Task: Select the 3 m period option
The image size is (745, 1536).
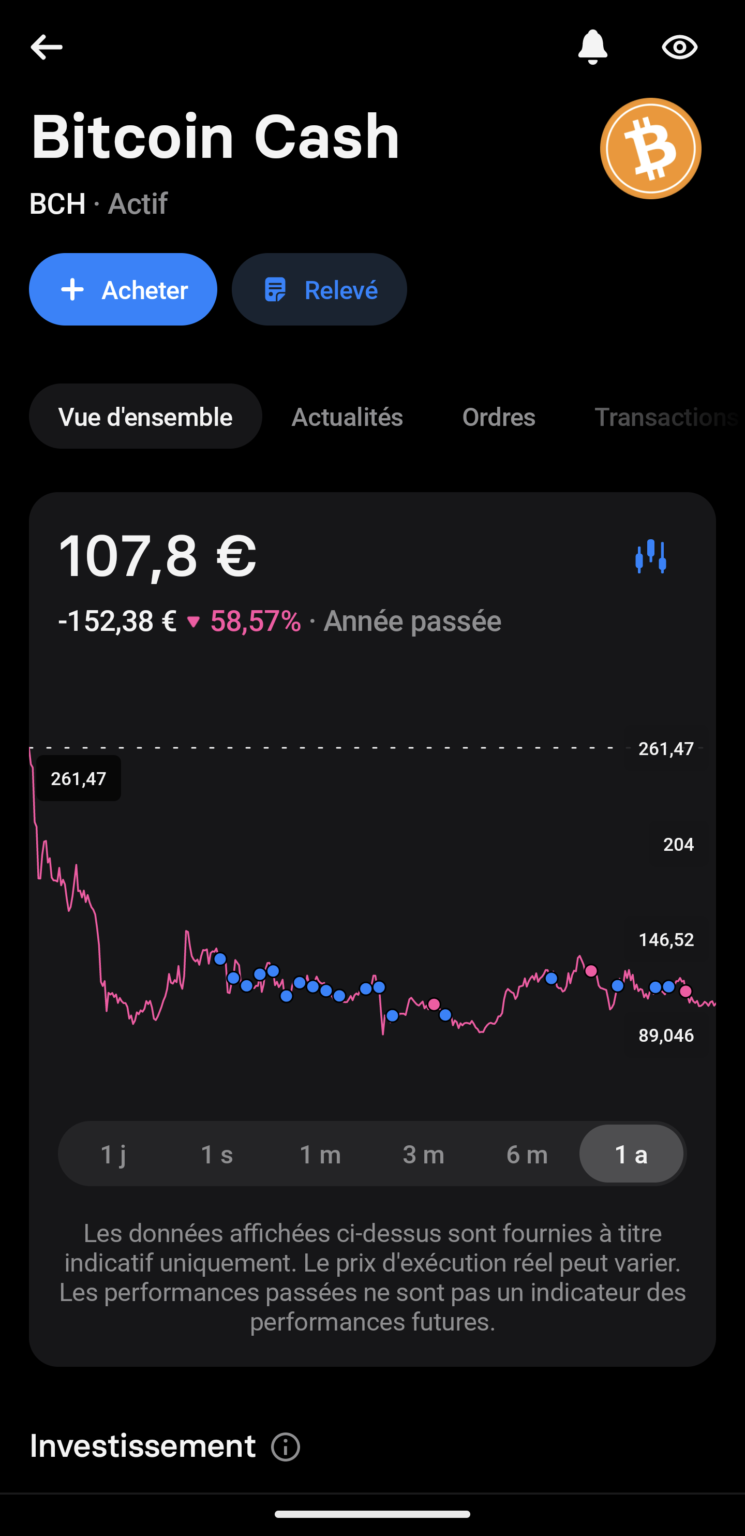Action: pos(424,1153)
